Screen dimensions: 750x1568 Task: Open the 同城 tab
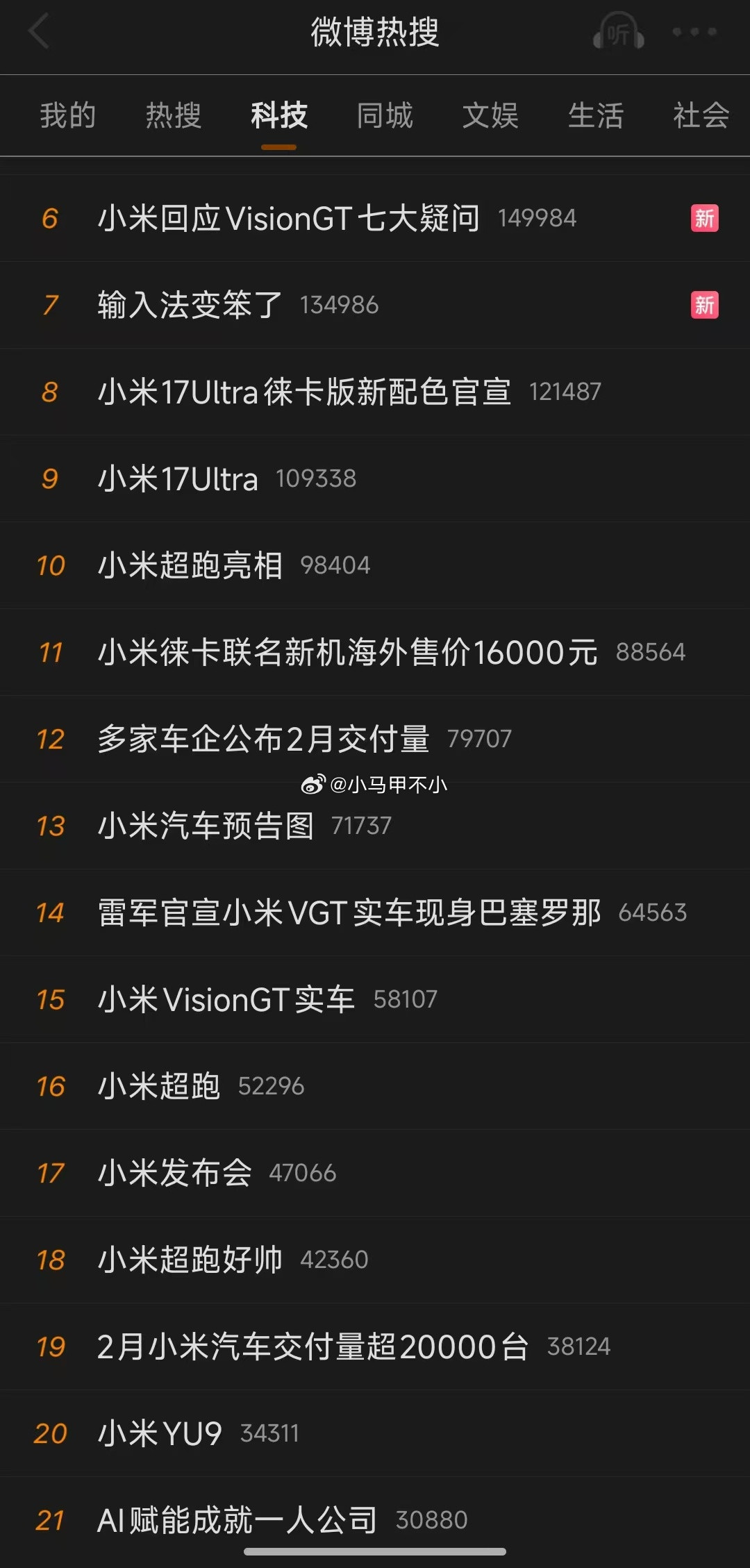coord(384,115)
